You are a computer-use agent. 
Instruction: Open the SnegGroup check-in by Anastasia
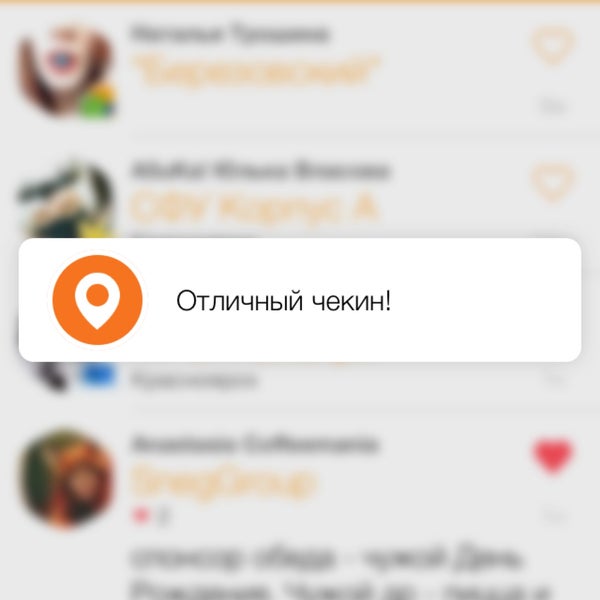pyautogui.click(x=224, y=483)
